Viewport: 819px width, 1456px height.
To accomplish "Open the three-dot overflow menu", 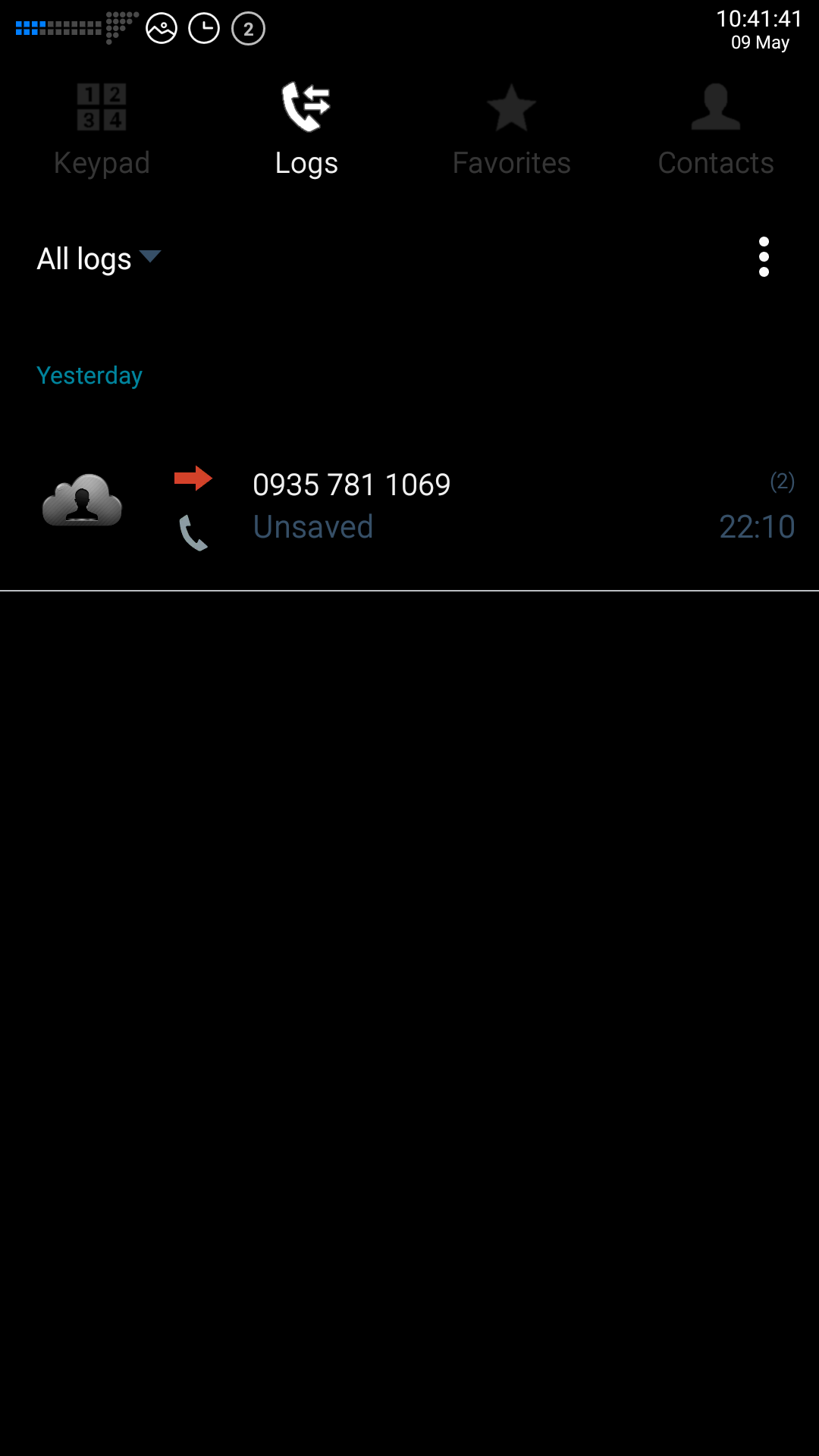I will (764, 257).
